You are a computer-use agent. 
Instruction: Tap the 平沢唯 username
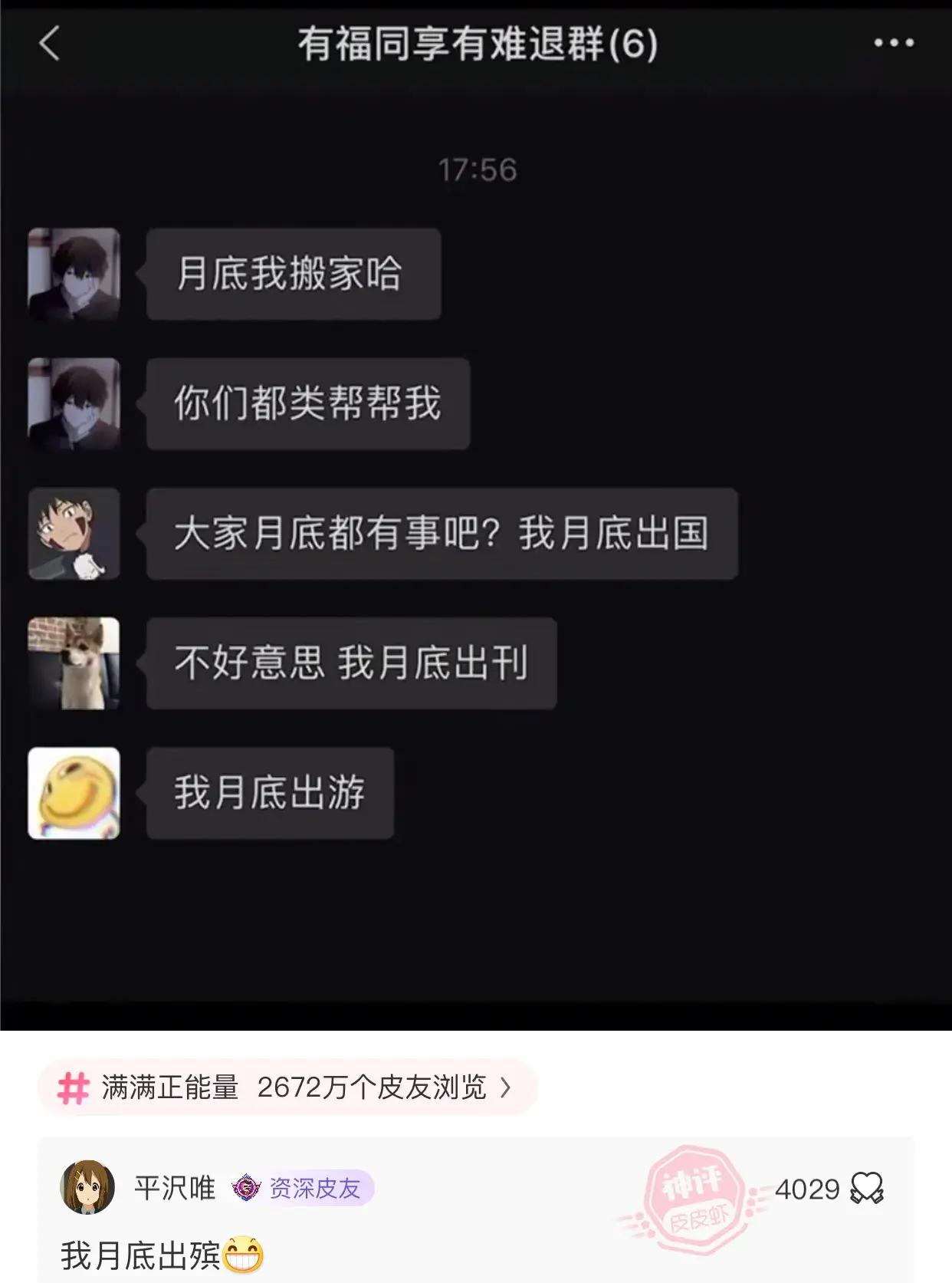point(175,1188)
